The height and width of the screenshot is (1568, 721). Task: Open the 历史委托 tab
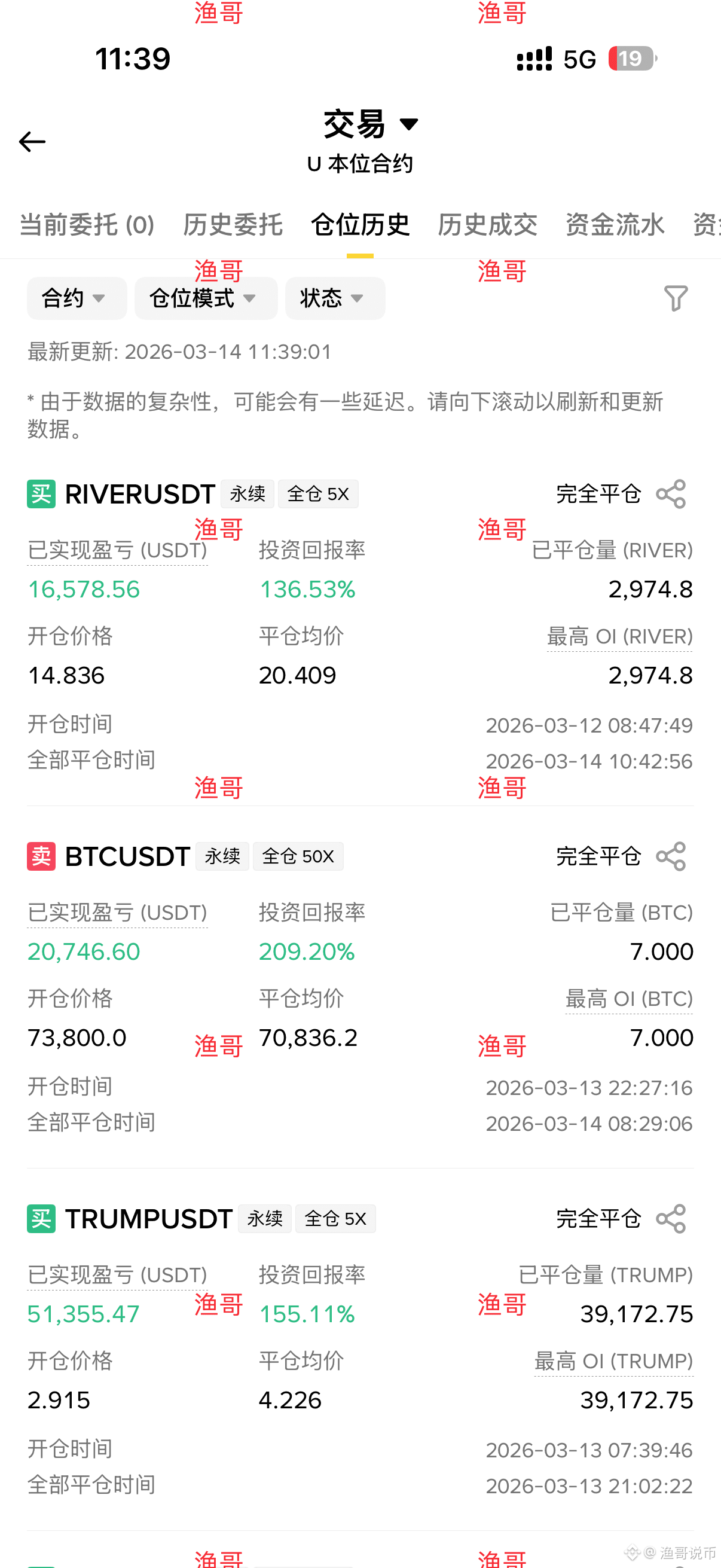[233, 225]
